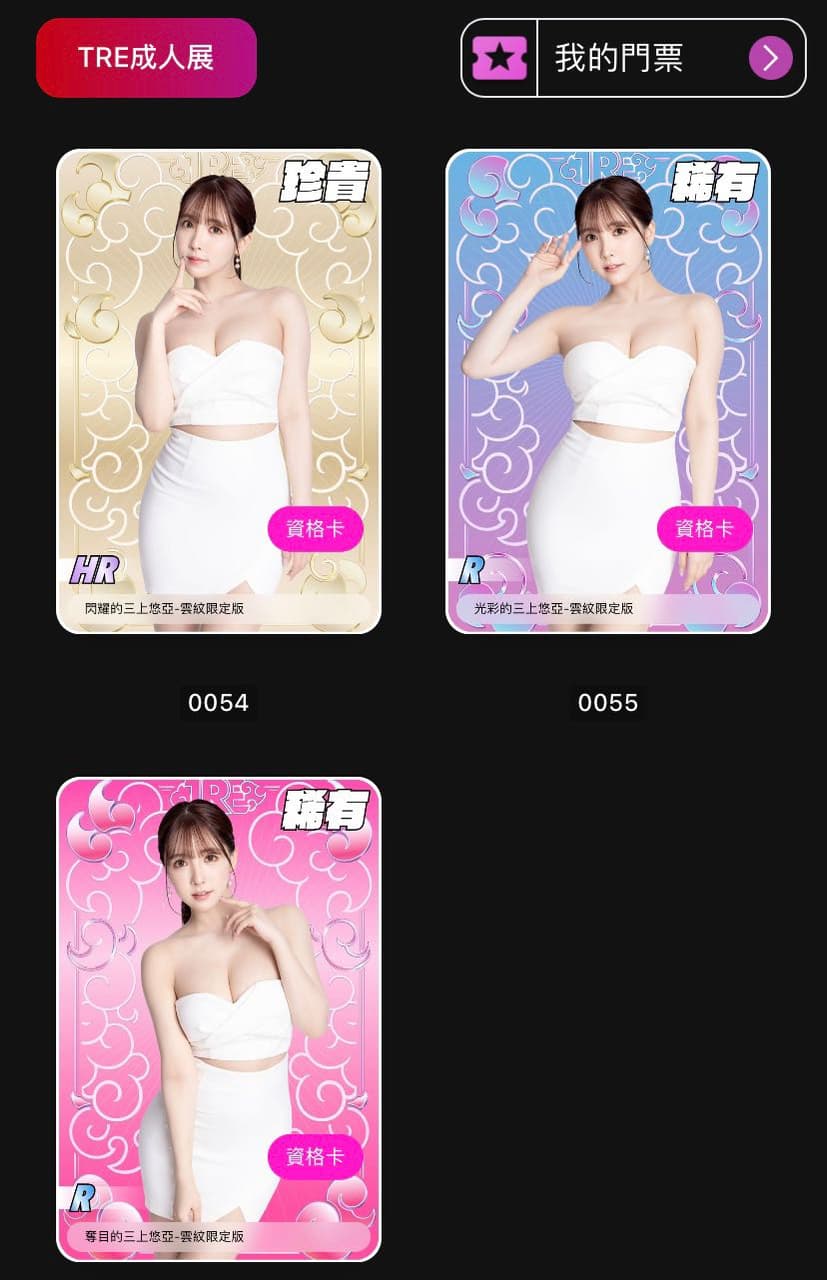The image size is (827, 1280).
Task: Open card 奪目的三上悠亞-雲紋限定版
Action: point(218,1018)
